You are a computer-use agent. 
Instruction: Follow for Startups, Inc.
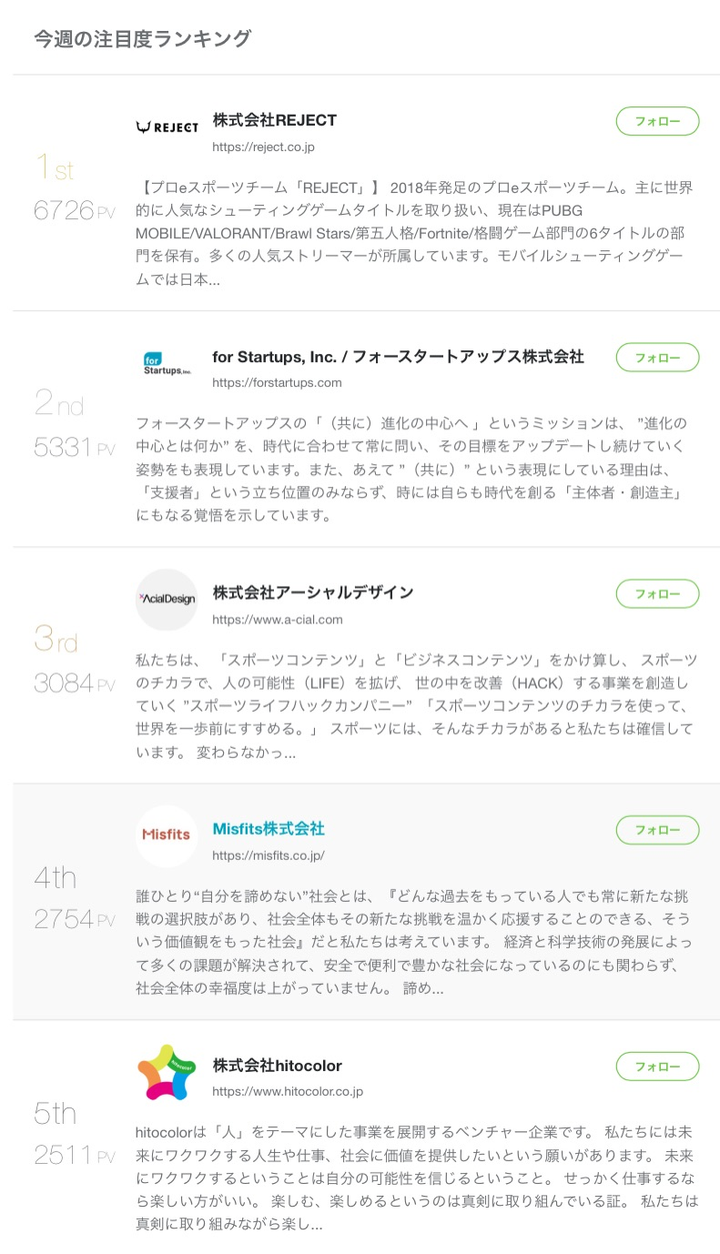[x=657, y=357]
